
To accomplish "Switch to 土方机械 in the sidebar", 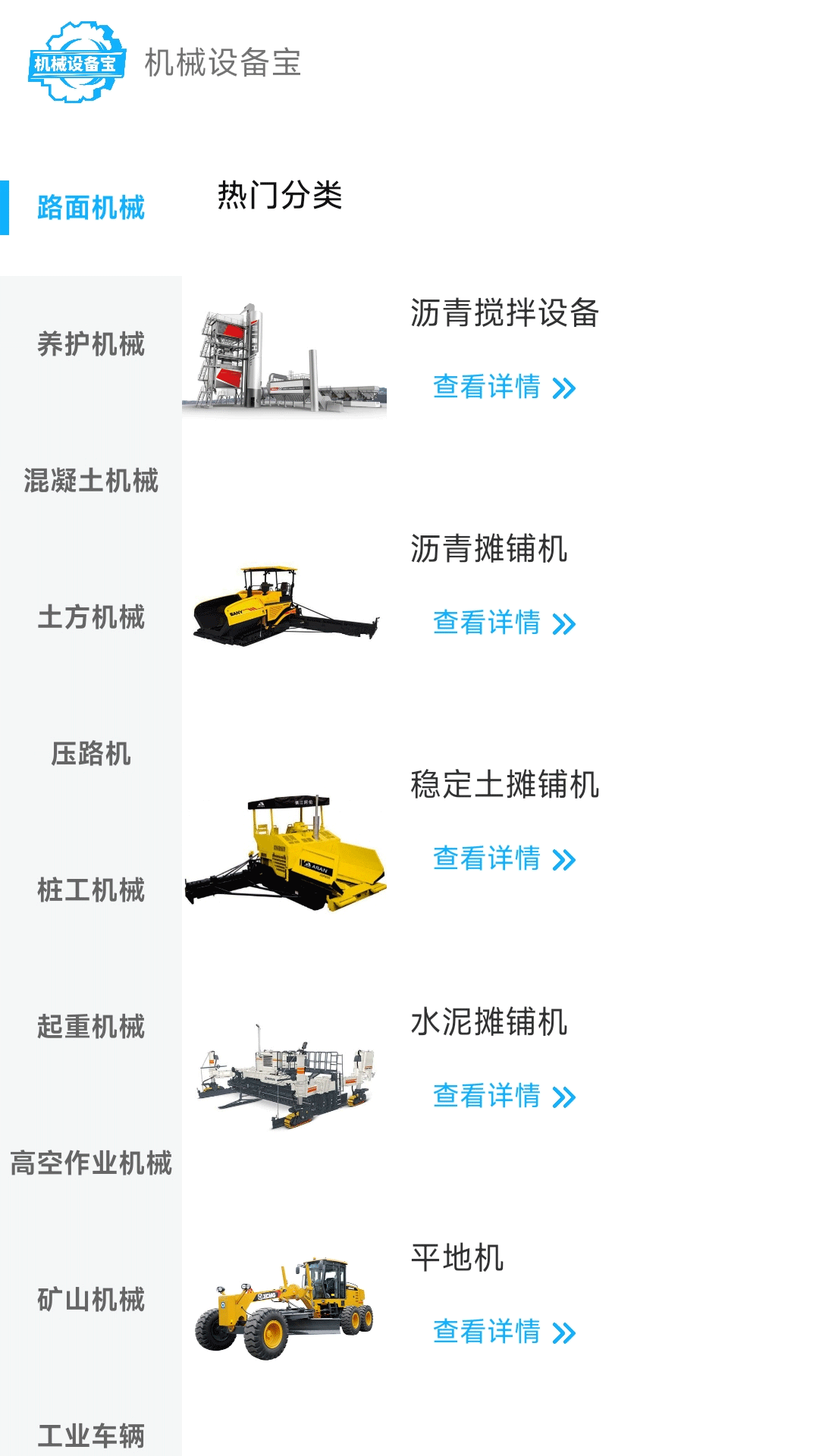I will coord(91,617).
